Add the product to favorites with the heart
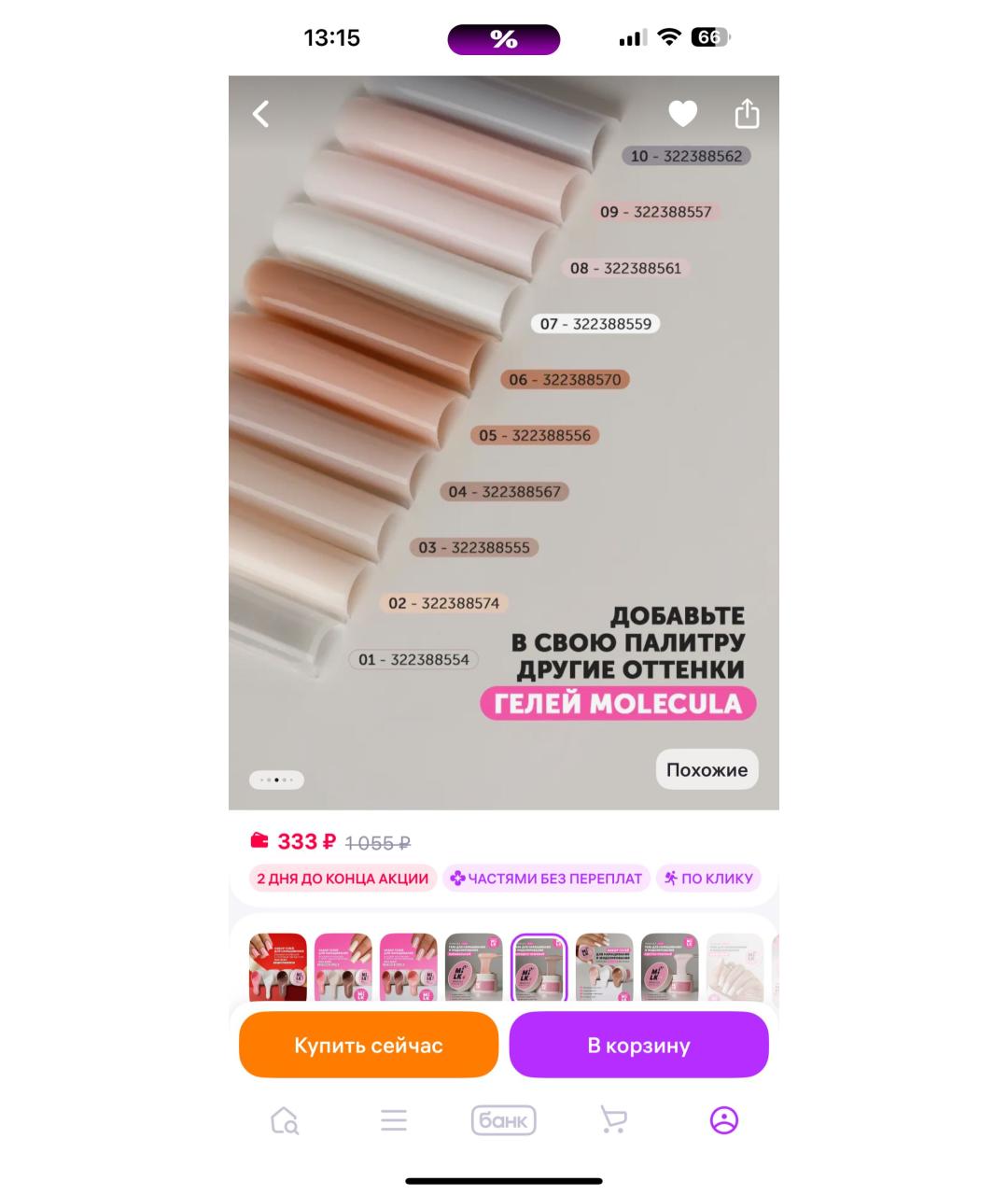Image resolution: width=1008 pixels, height=1195 pixels. (682, 114)
